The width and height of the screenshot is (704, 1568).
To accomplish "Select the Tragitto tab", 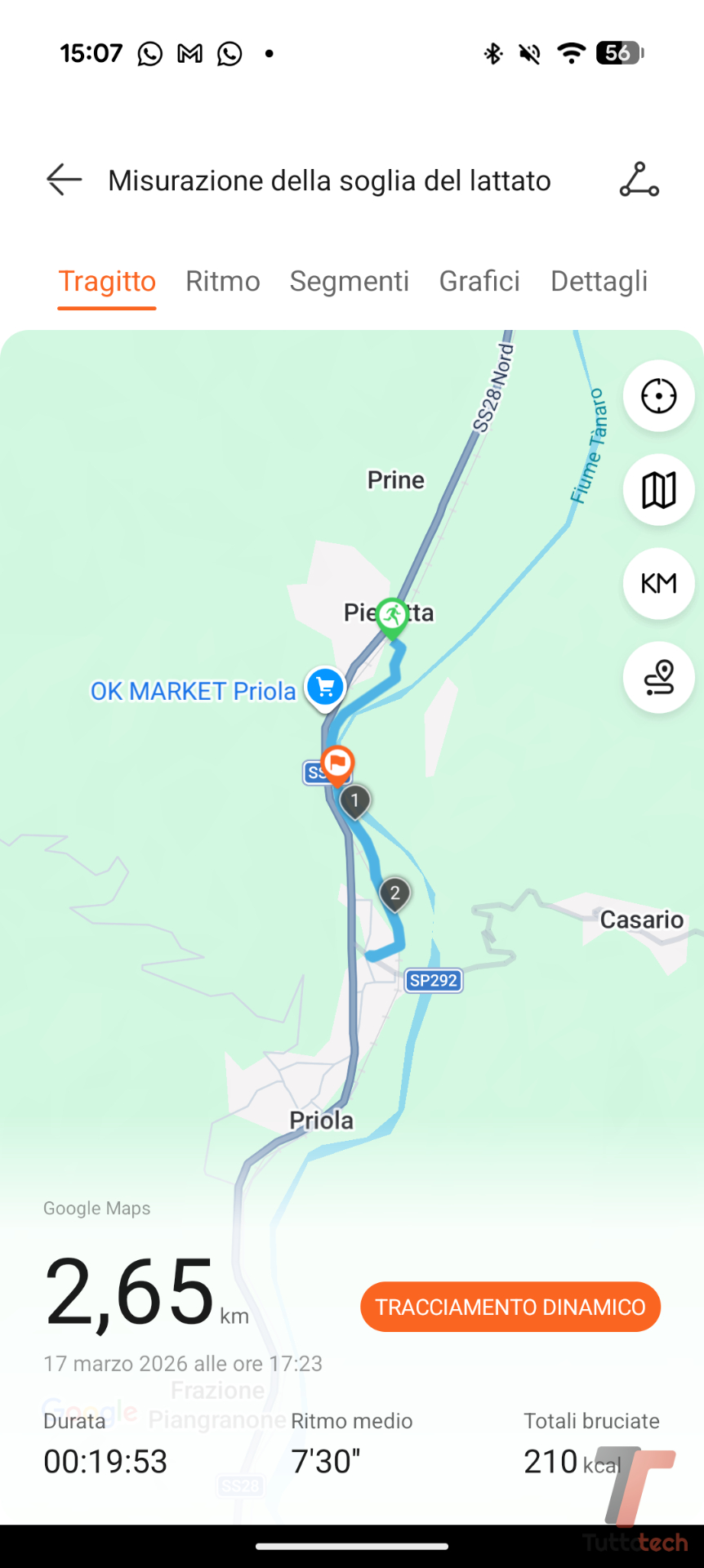I will 107,281.
